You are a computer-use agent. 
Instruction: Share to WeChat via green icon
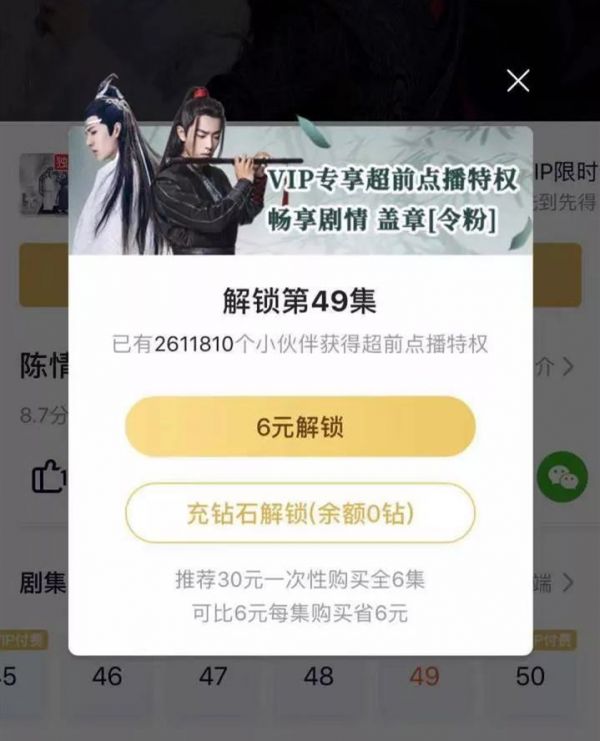562,477
